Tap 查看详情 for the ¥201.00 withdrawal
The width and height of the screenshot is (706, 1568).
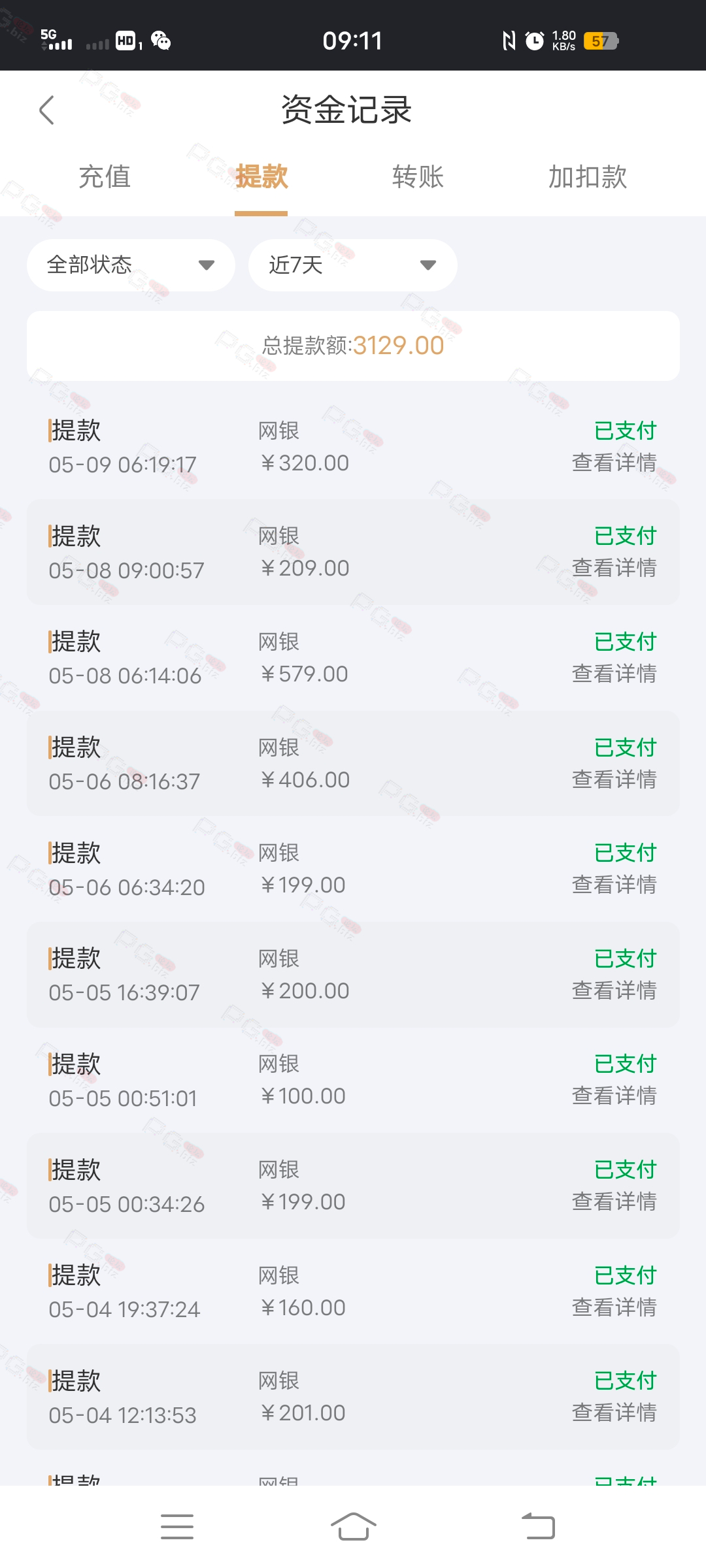coord(614,1413)
